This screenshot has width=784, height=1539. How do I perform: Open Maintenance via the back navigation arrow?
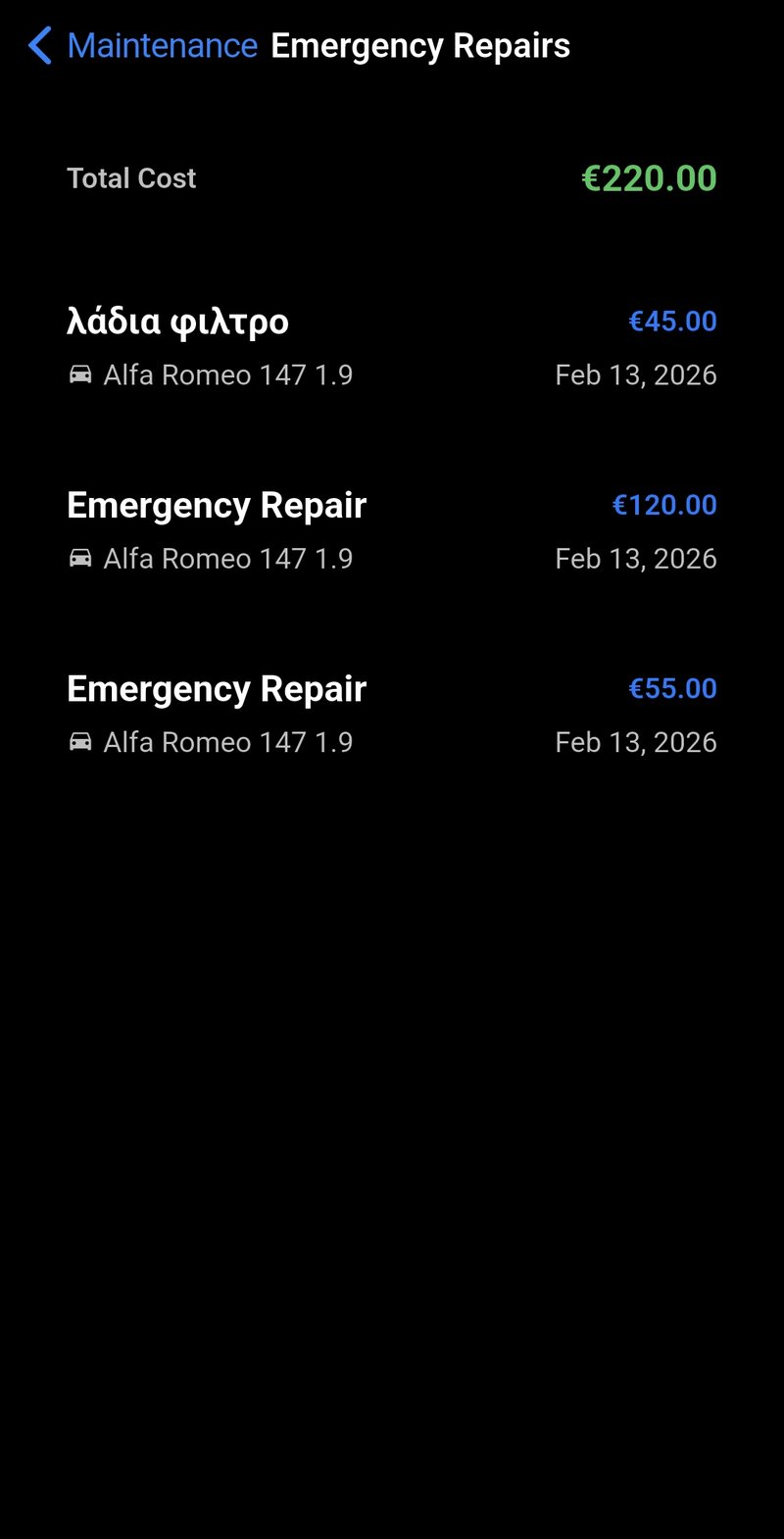pos(38,45)
